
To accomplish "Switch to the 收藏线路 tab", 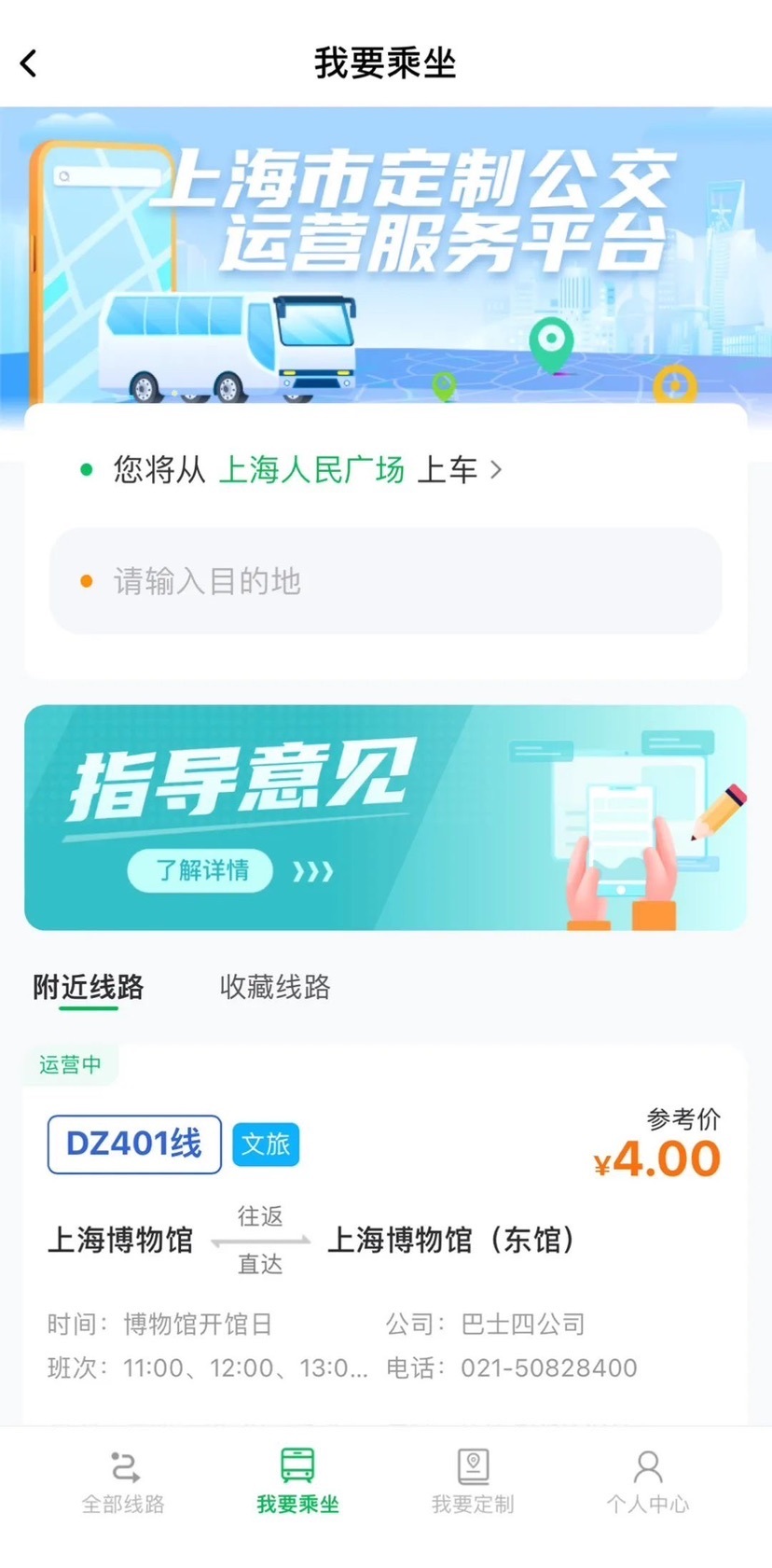I will (275, 987).
